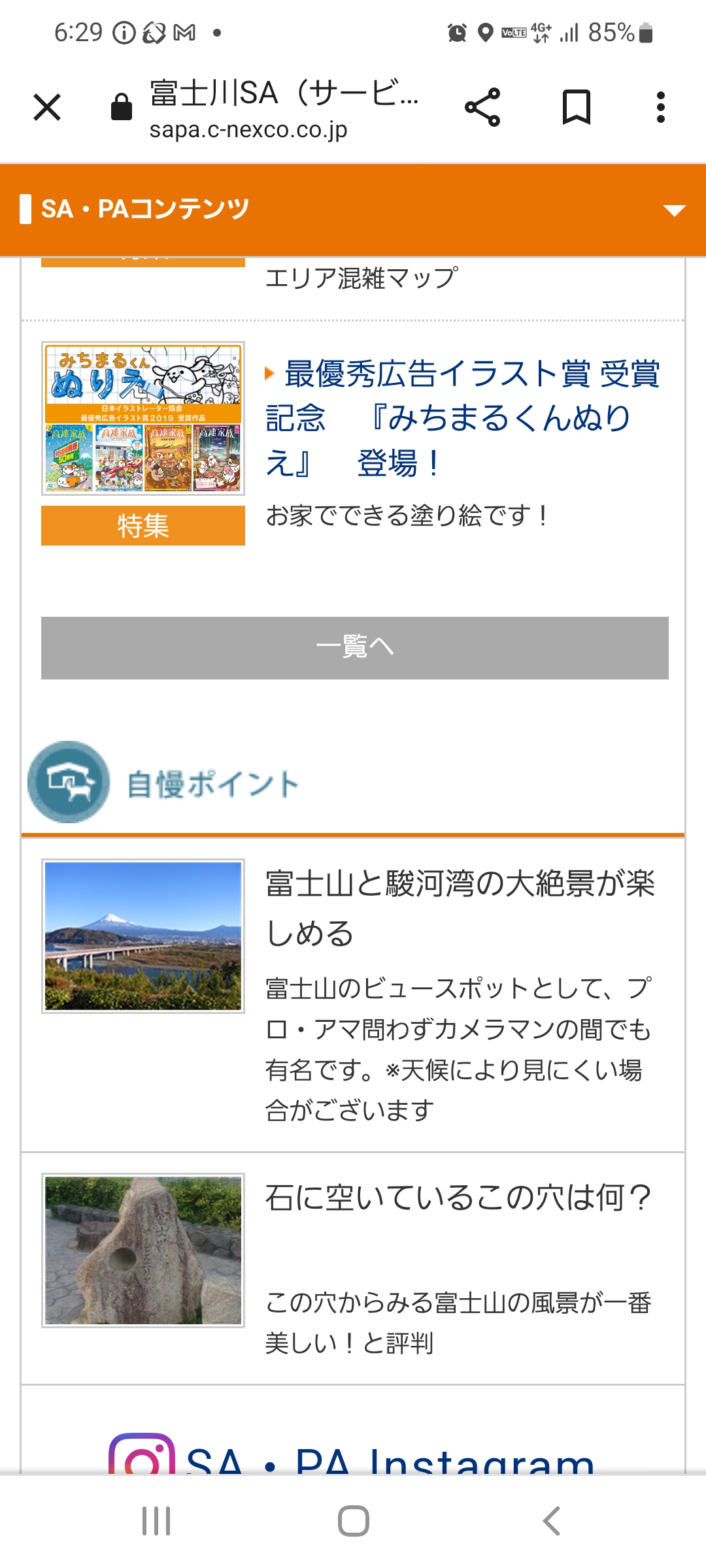Tap the みちまるくんぬりえ thumbnail image
Screen dimensions: 706x1568
point(143,418)
